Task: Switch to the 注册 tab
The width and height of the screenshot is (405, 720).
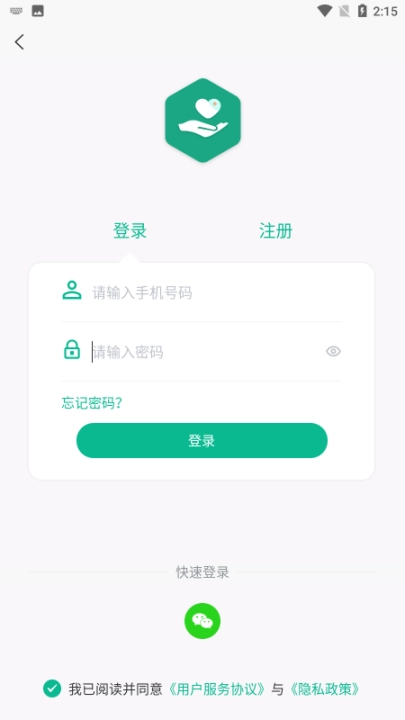Action: 276,231
